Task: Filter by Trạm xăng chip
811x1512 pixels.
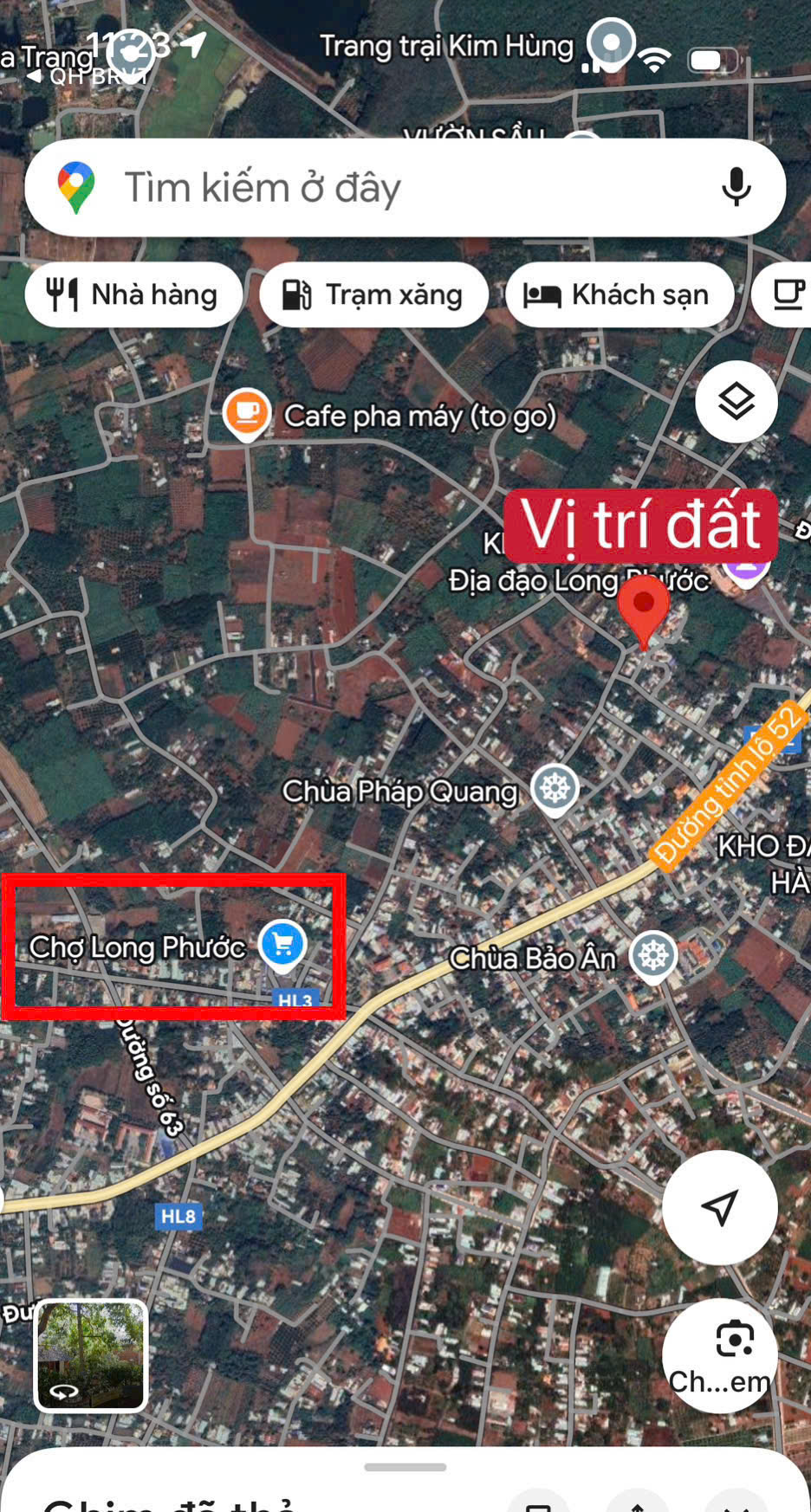Action: click(x=373, y=295)
